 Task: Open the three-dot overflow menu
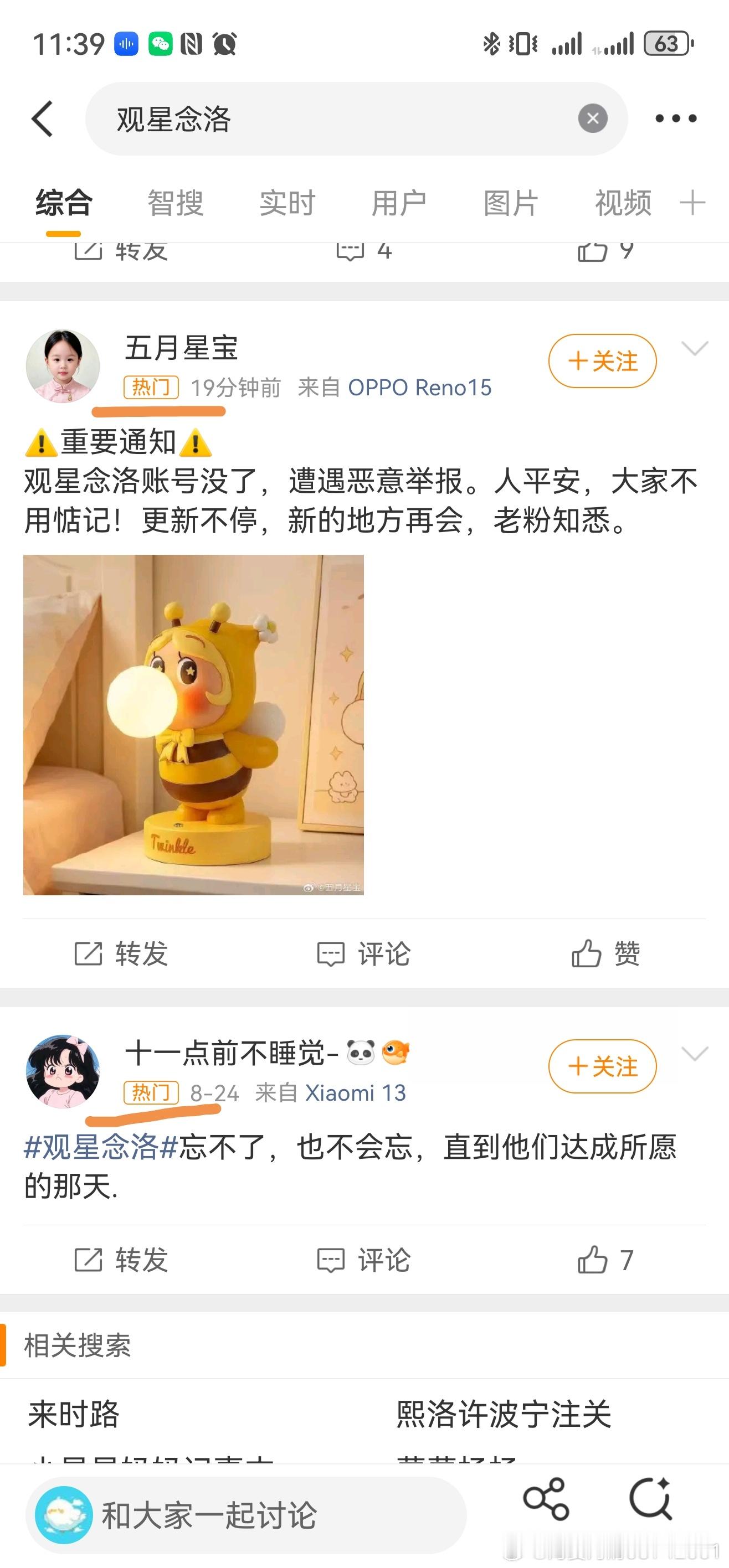coord(675,118)
